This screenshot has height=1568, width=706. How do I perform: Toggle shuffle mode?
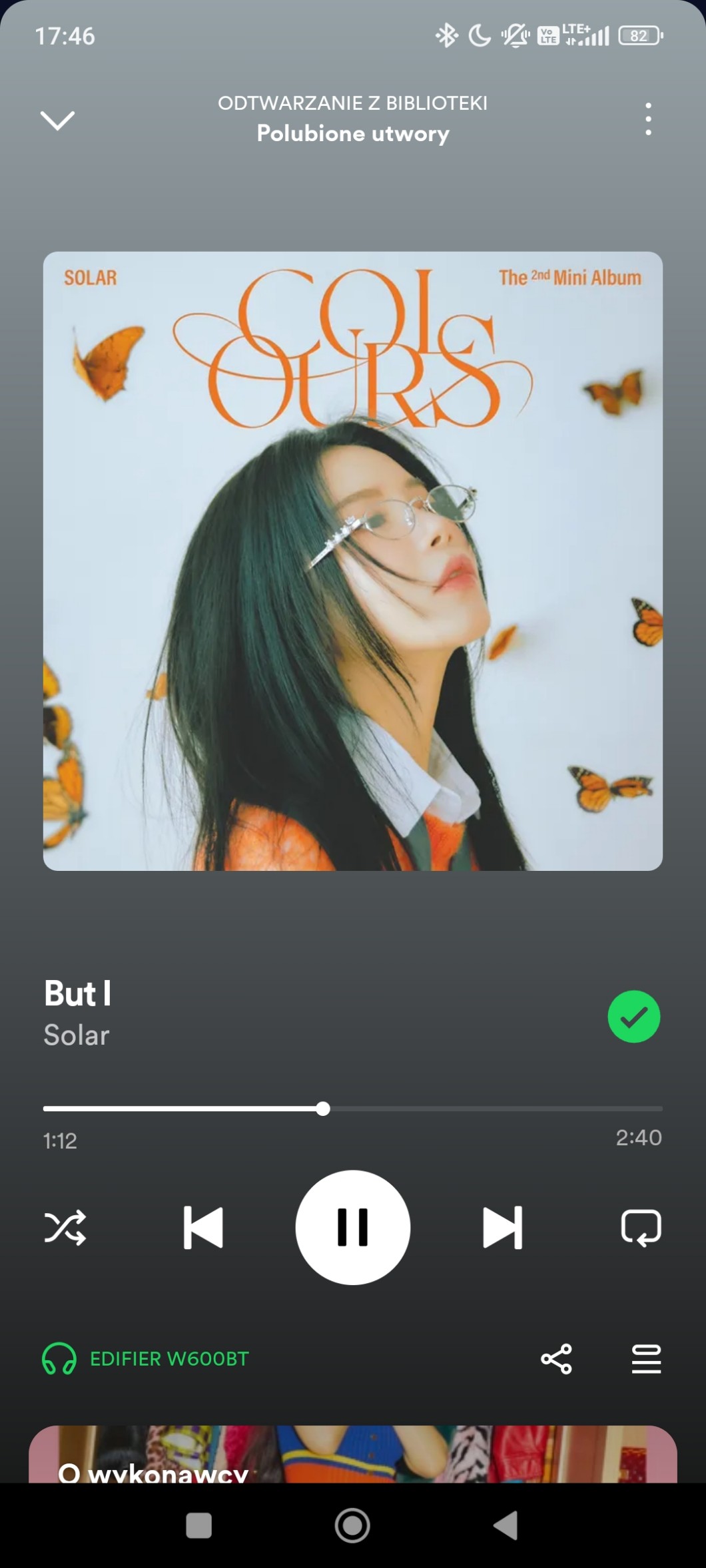pyautogui.click(x=65, y=1227)
